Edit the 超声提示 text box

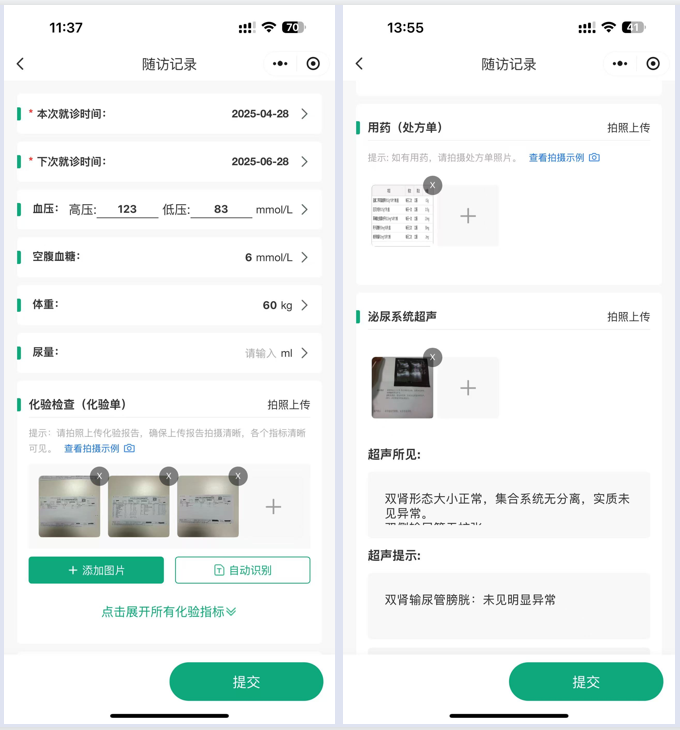508,605
